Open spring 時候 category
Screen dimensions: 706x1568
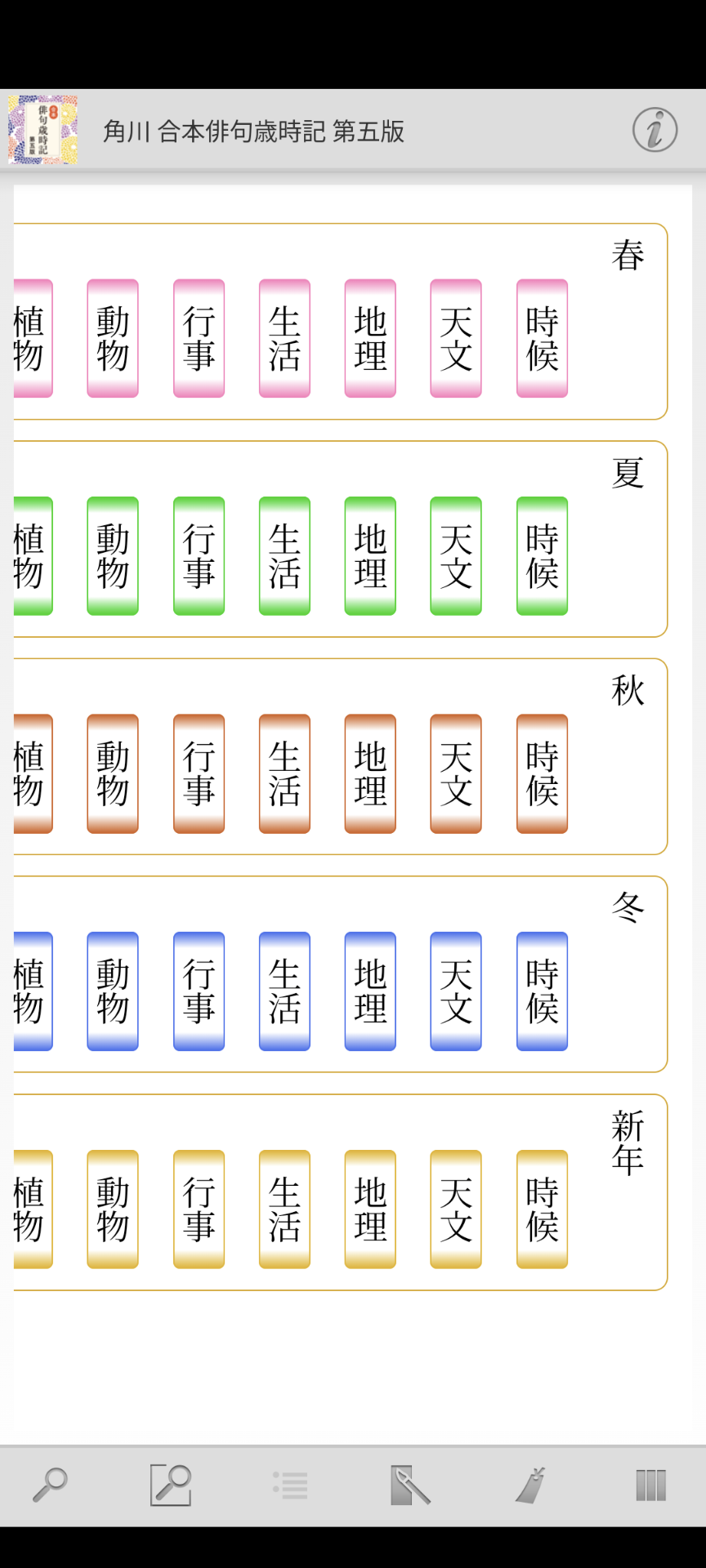pyautogui.click(x=542, y=338)
